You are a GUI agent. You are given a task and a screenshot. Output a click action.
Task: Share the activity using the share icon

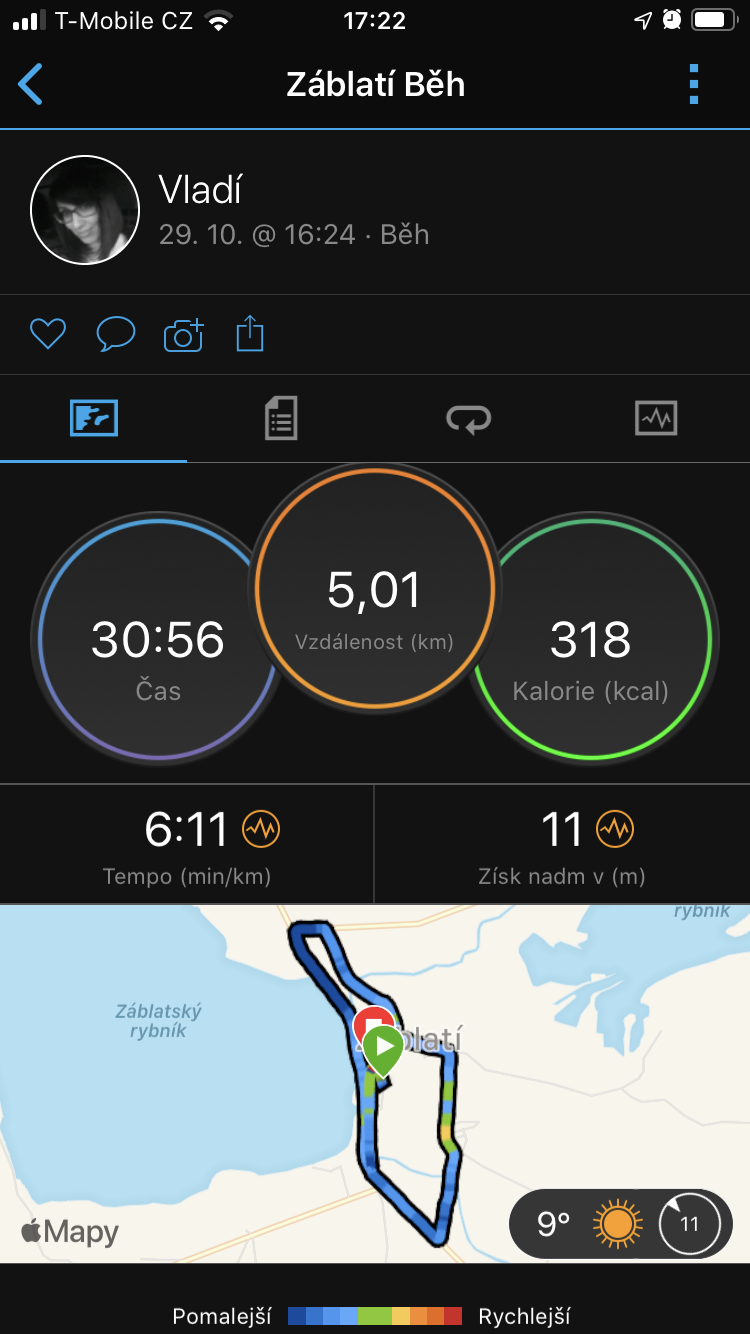[x=249, y=334]
